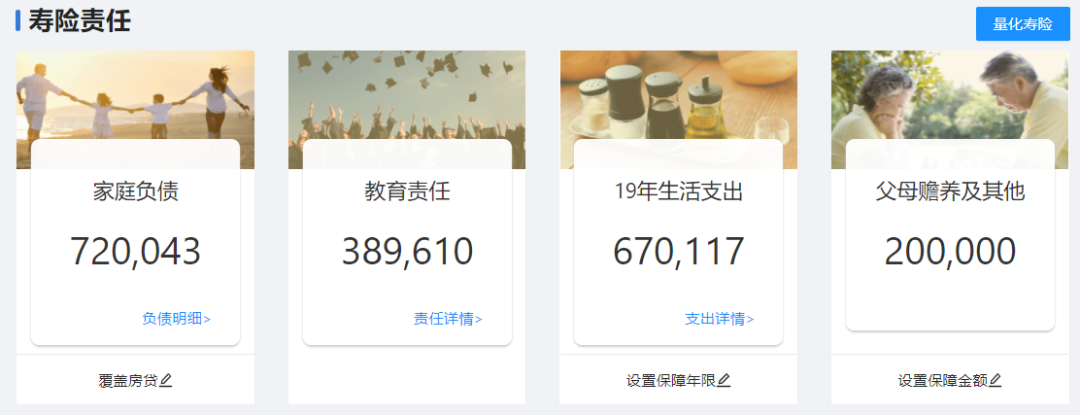The image size is (1080, 415).
Task: Edit the 覆盖房贷 setting
Action: coord(136,380)
